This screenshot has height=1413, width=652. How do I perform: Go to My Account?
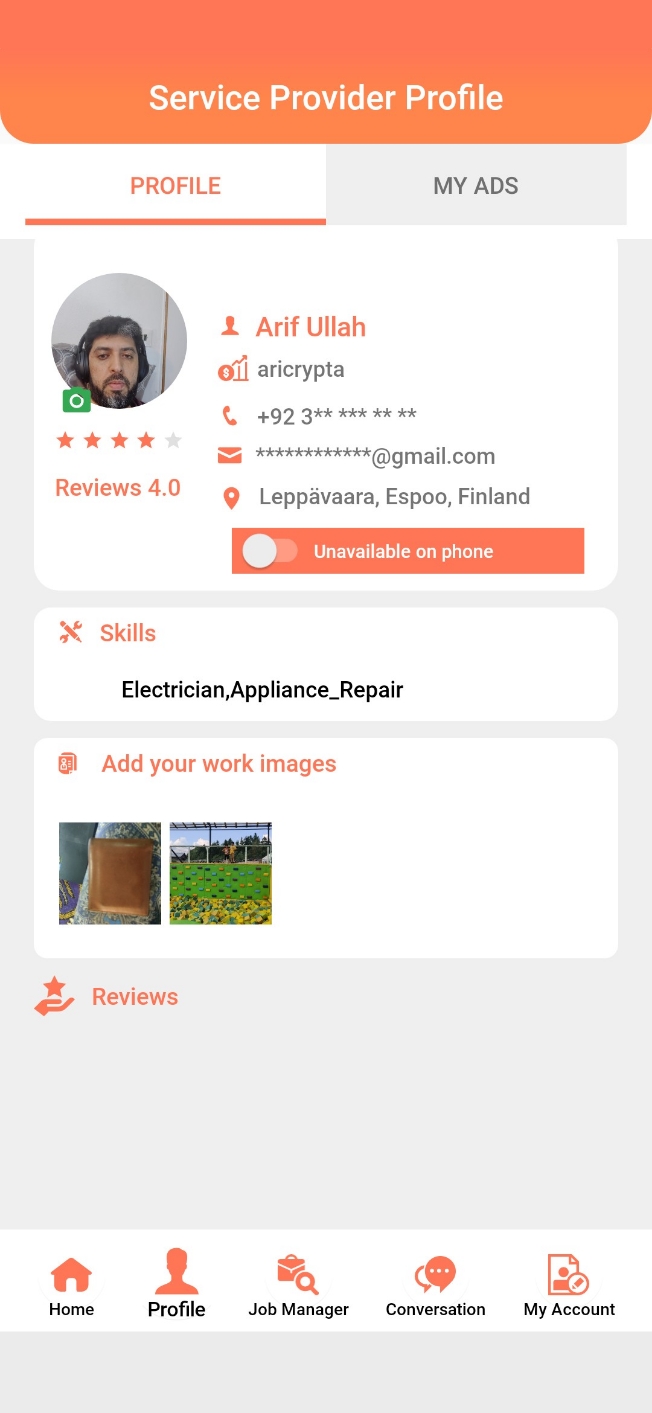tap(569, 1286)
